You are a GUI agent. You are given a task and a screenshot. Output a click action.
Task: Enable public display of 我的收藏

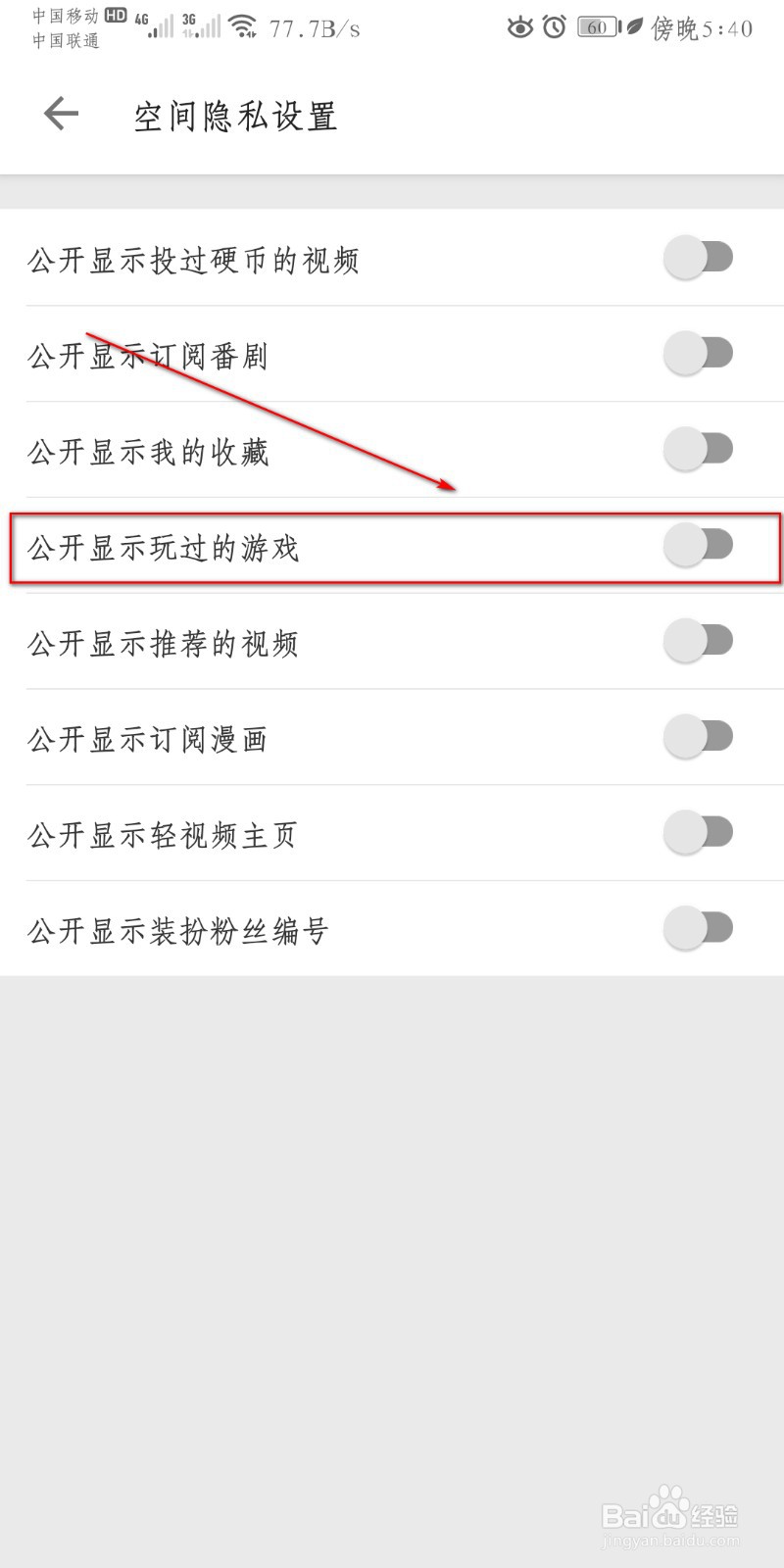pyautogui.click(x=698, y=449)
